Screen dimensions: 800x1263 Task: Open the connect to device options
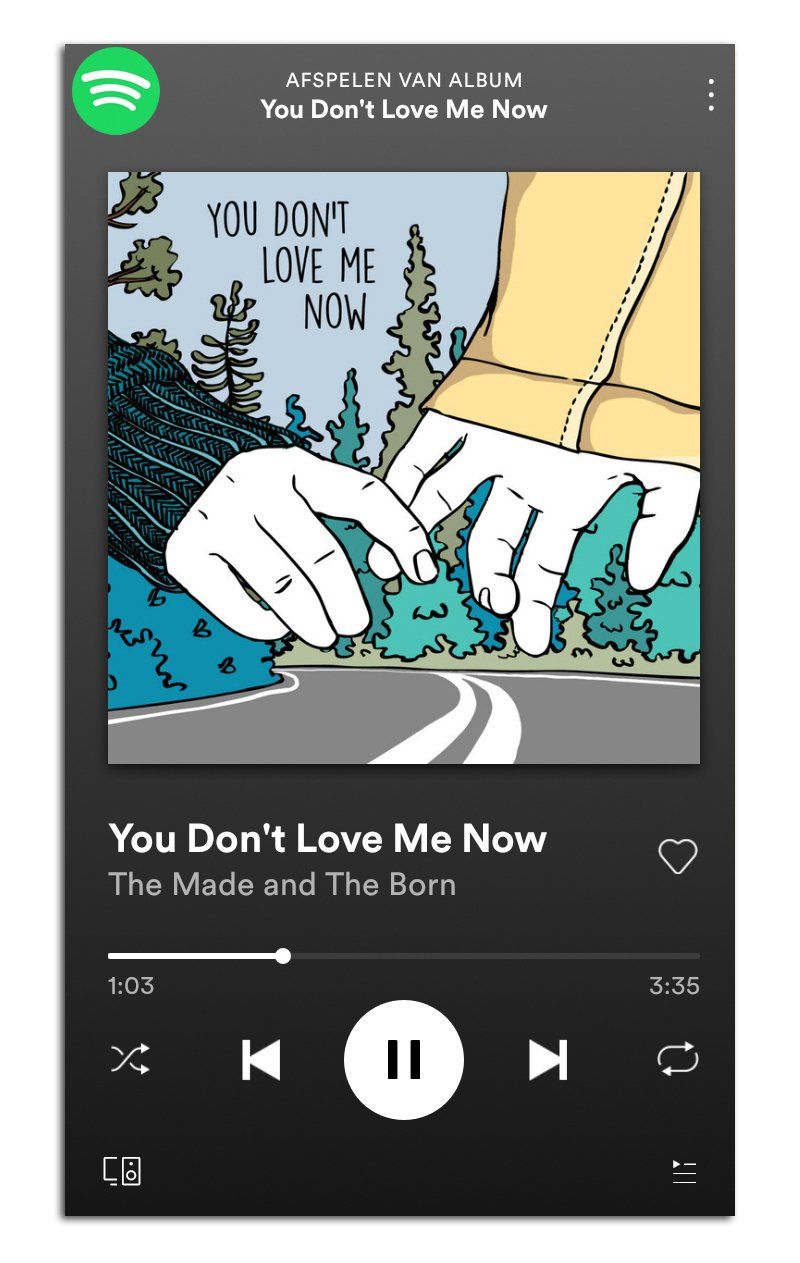(x=122, y=1171)
